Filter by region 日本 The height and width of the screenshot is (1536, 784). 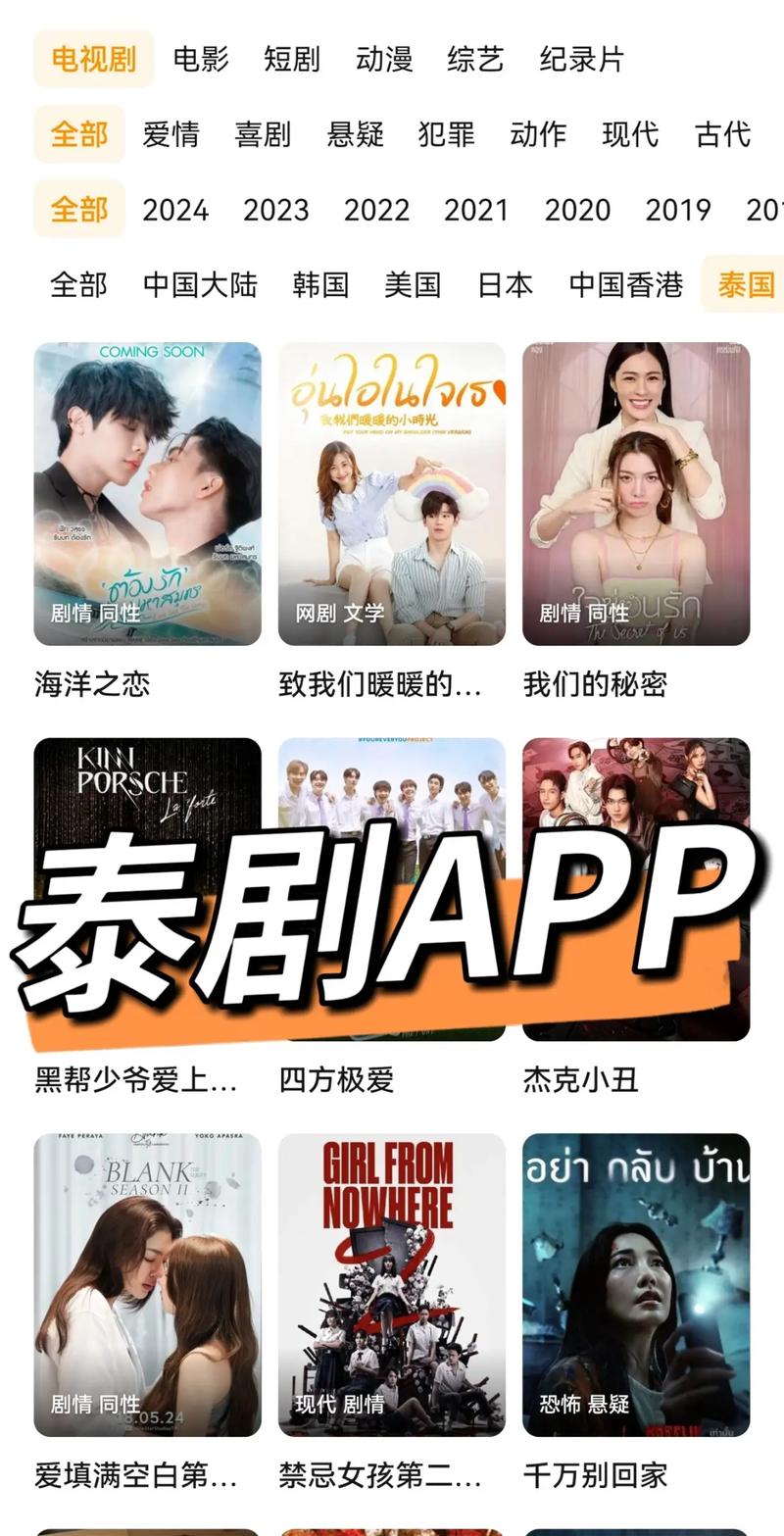(x=504, y=284)
